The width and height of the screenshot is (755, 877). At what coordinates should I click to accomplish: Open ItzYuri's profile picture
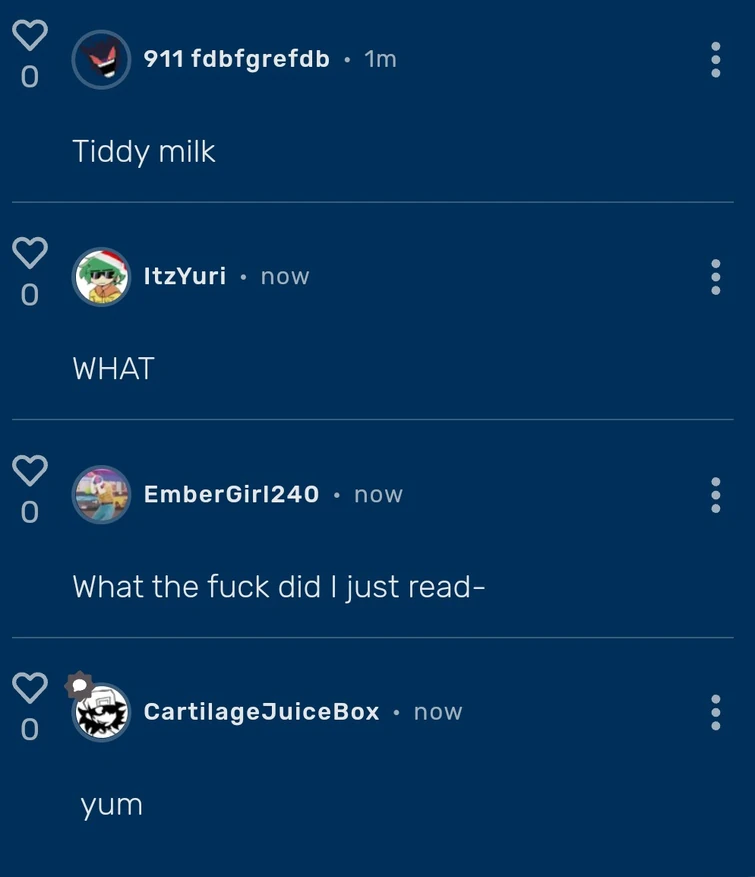(x=101, y=277)
